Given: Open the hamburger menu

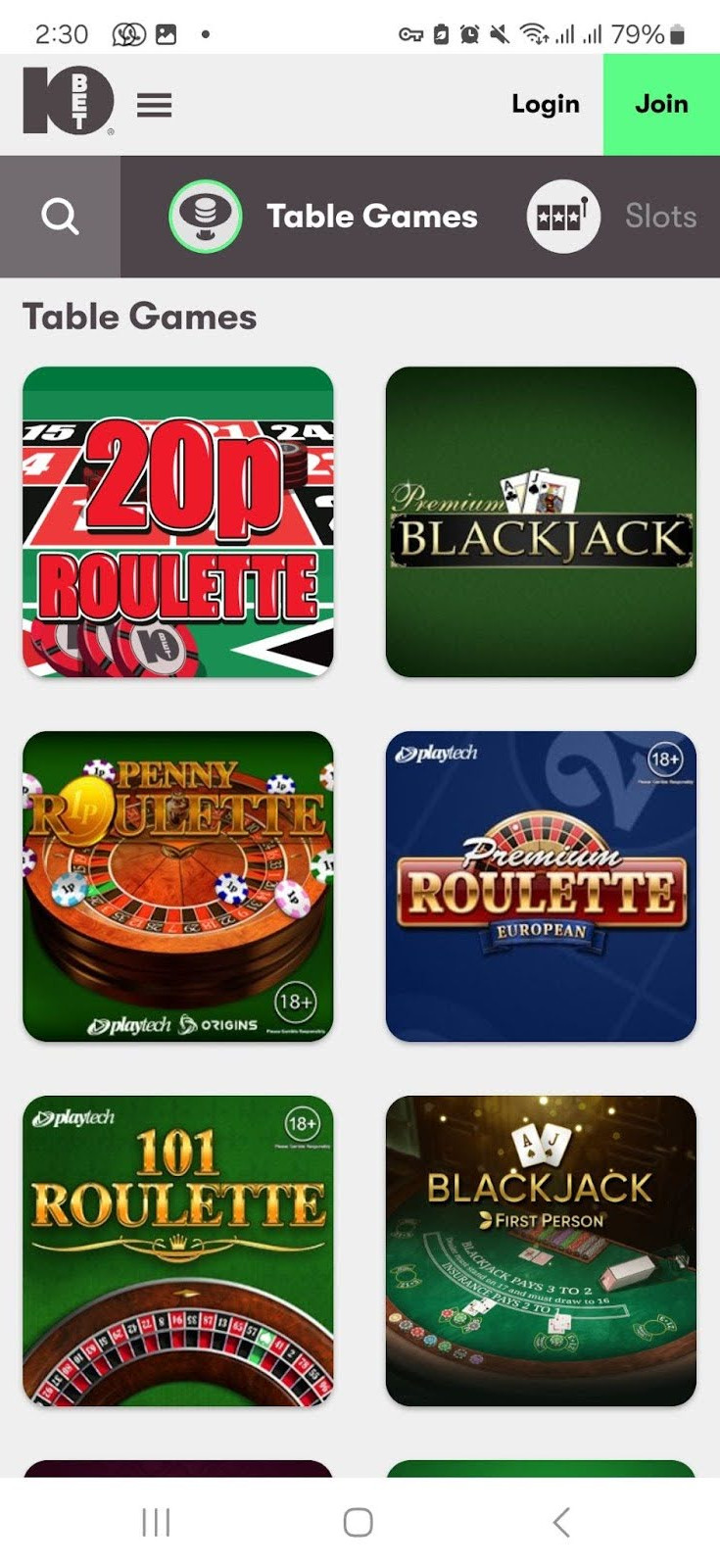Looking at the screenshot, I should pos(154,105).
